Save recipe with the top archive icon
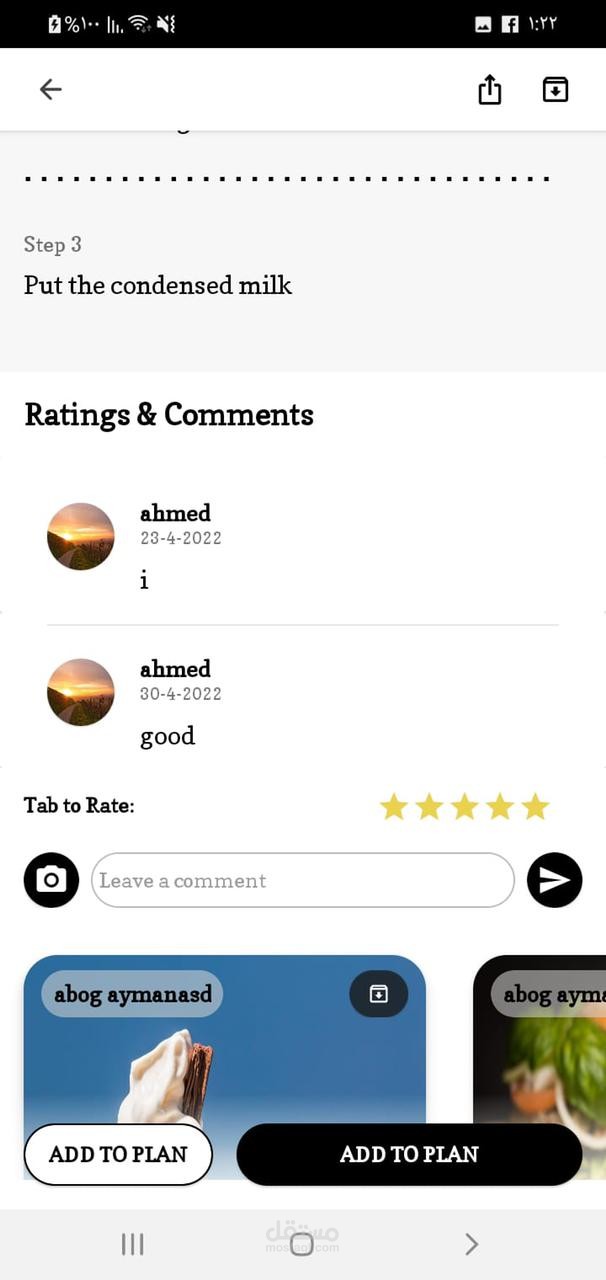The image size is (606, 1280). pyautogui.click(x=555, y=90)
